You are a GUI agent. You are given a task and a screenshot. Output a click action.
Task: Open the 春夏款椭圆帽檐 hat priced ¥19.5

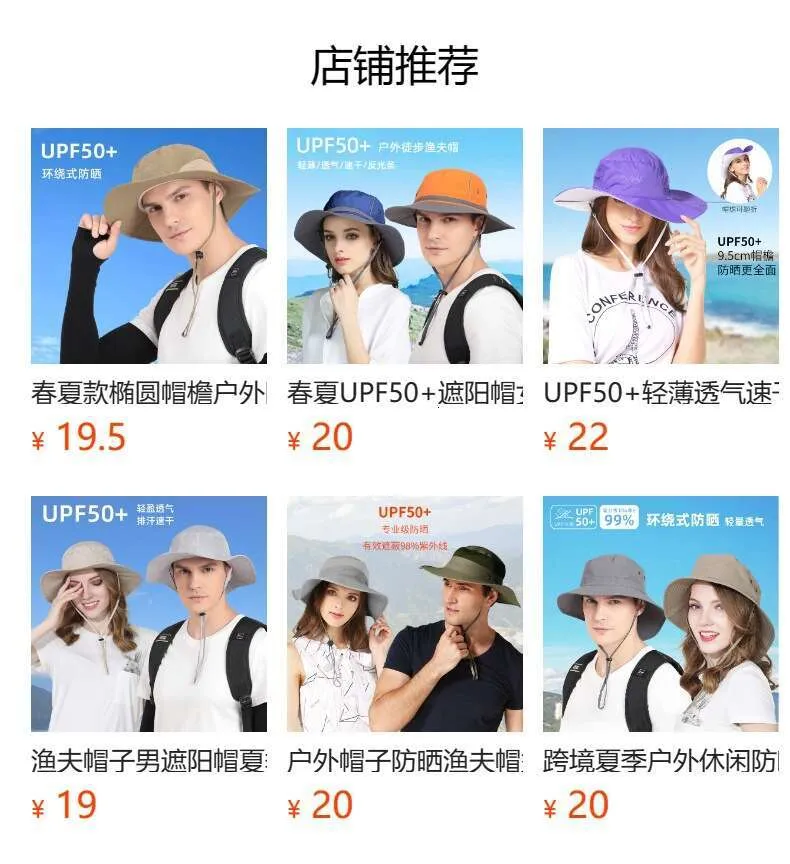(x=148, y=246)
